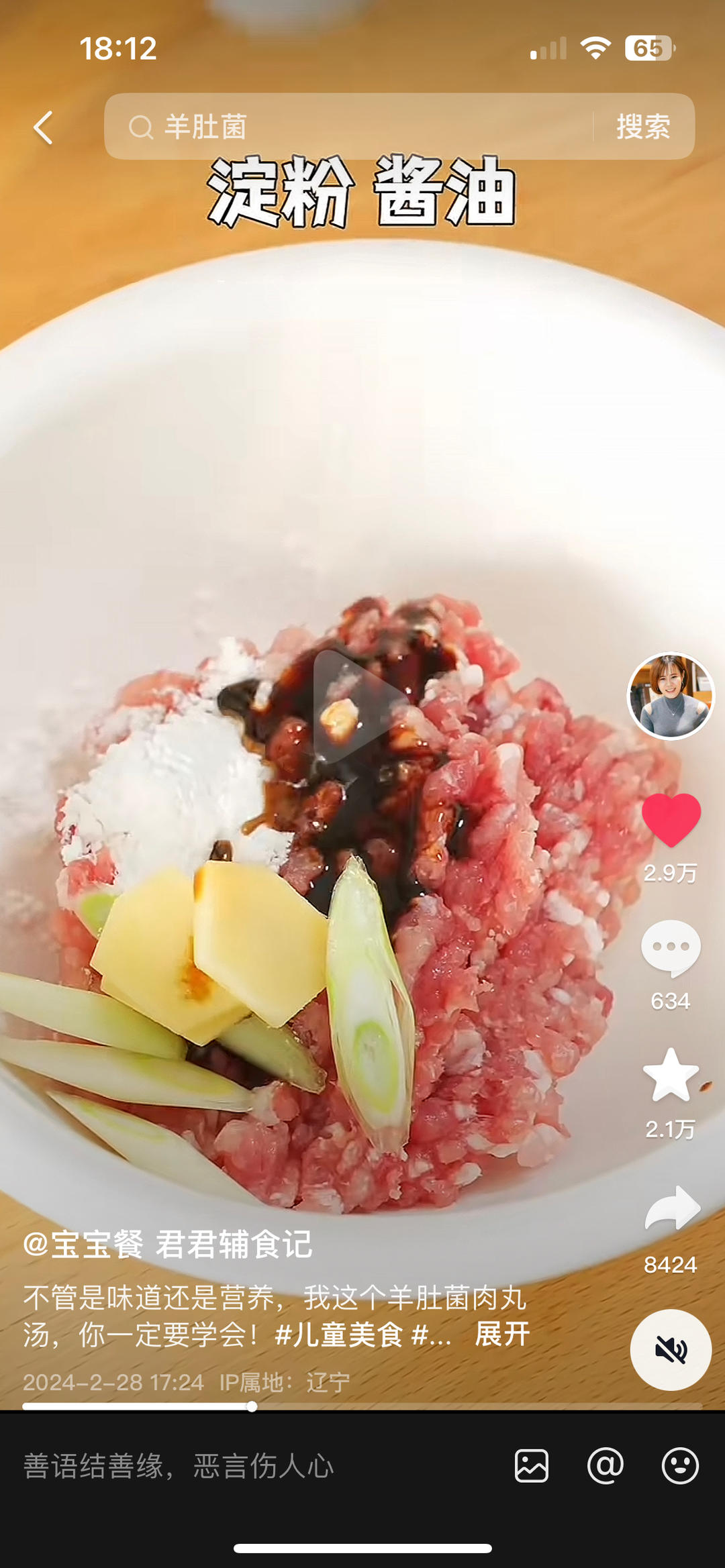Open the emoji picker
Viewport: 725px width, 1568px height.
(680, 1465)
